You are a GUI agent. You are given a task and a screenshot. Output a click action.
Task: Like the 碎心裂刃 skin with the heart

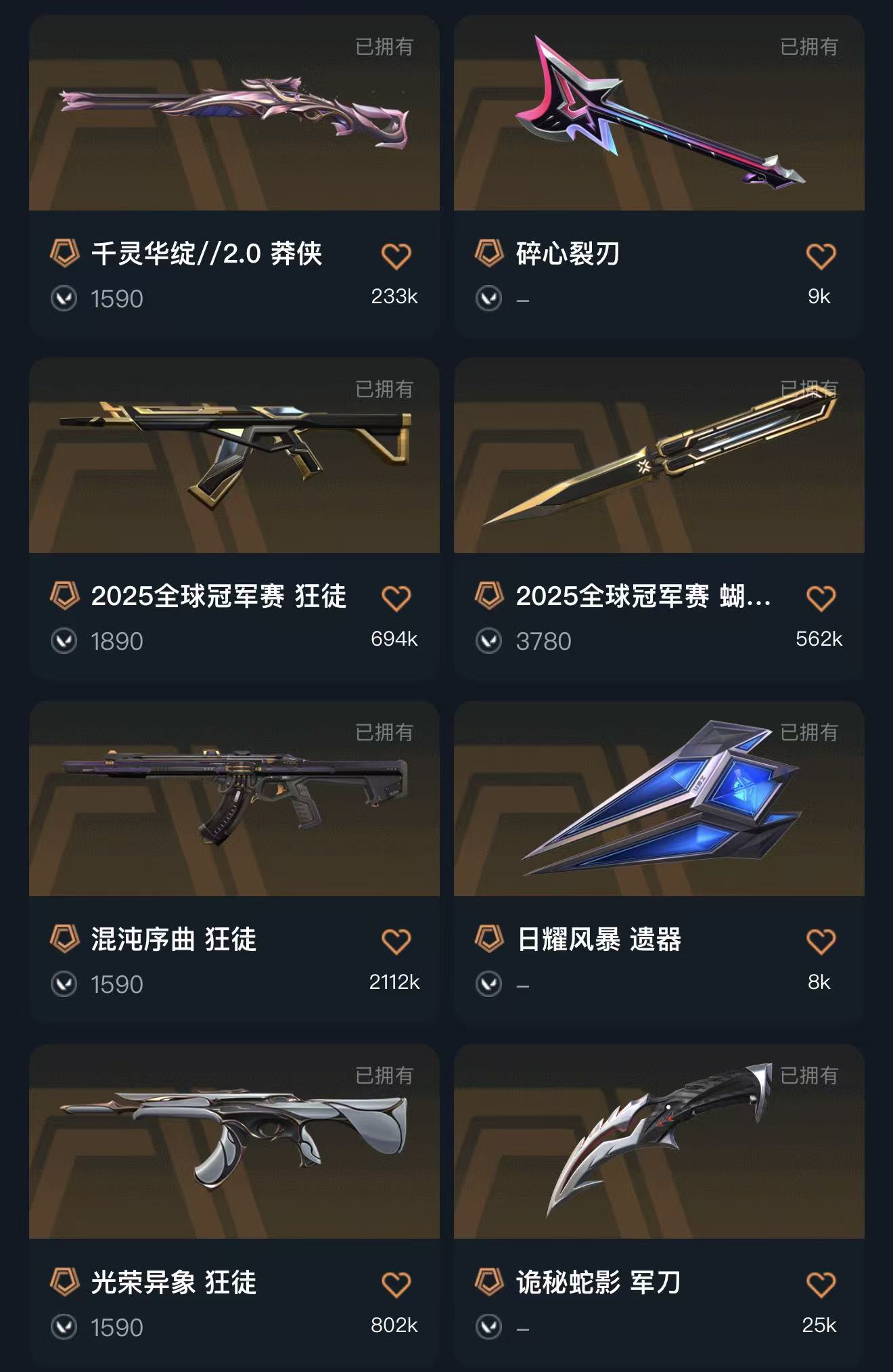click(x=821, y=256)
